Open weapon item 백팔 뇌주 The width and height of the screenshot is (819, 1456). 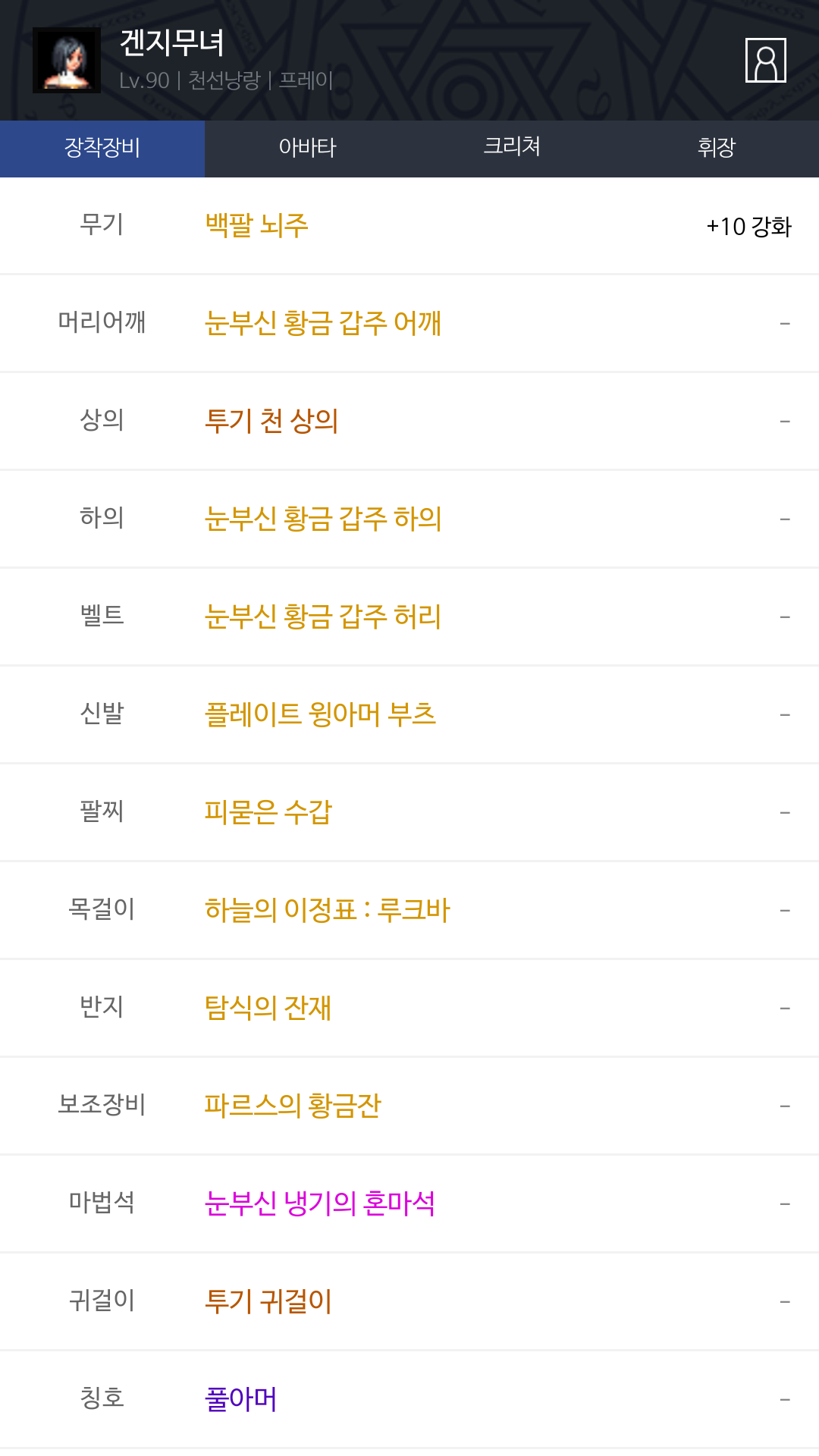coord(256,225)
